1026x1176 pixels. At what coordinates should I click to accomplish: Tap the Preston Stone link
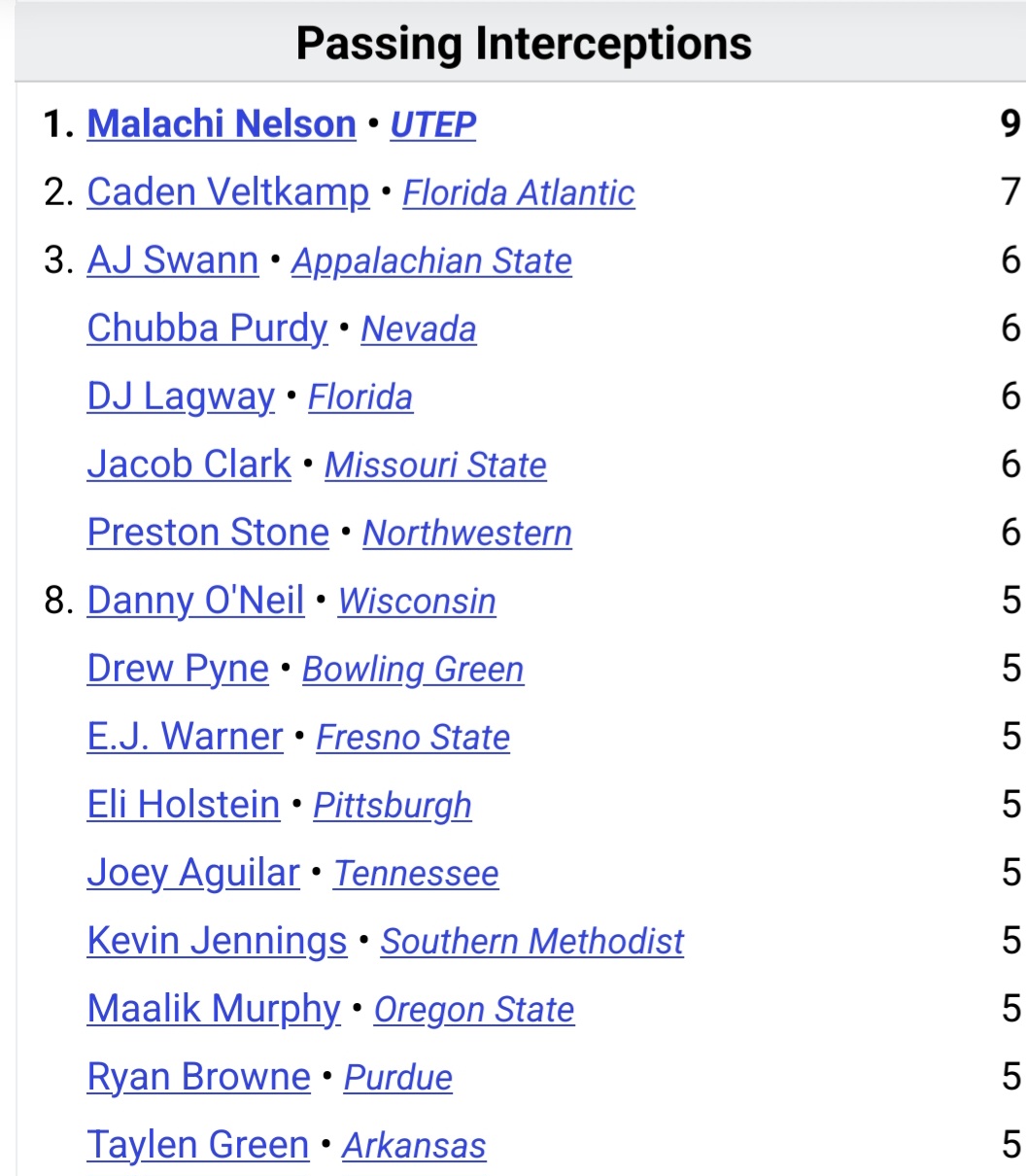tap(208, 533)
